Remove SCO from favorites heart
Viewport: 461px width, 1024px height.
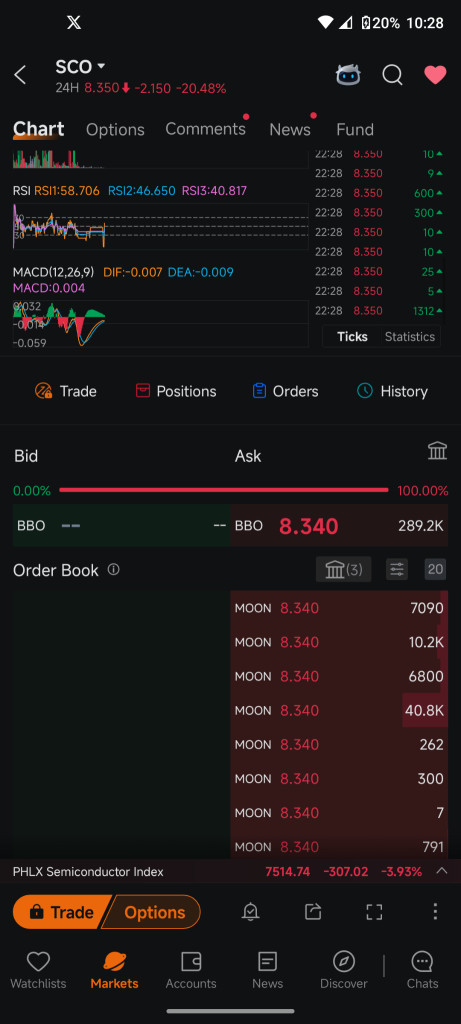(x=436, y=75)
